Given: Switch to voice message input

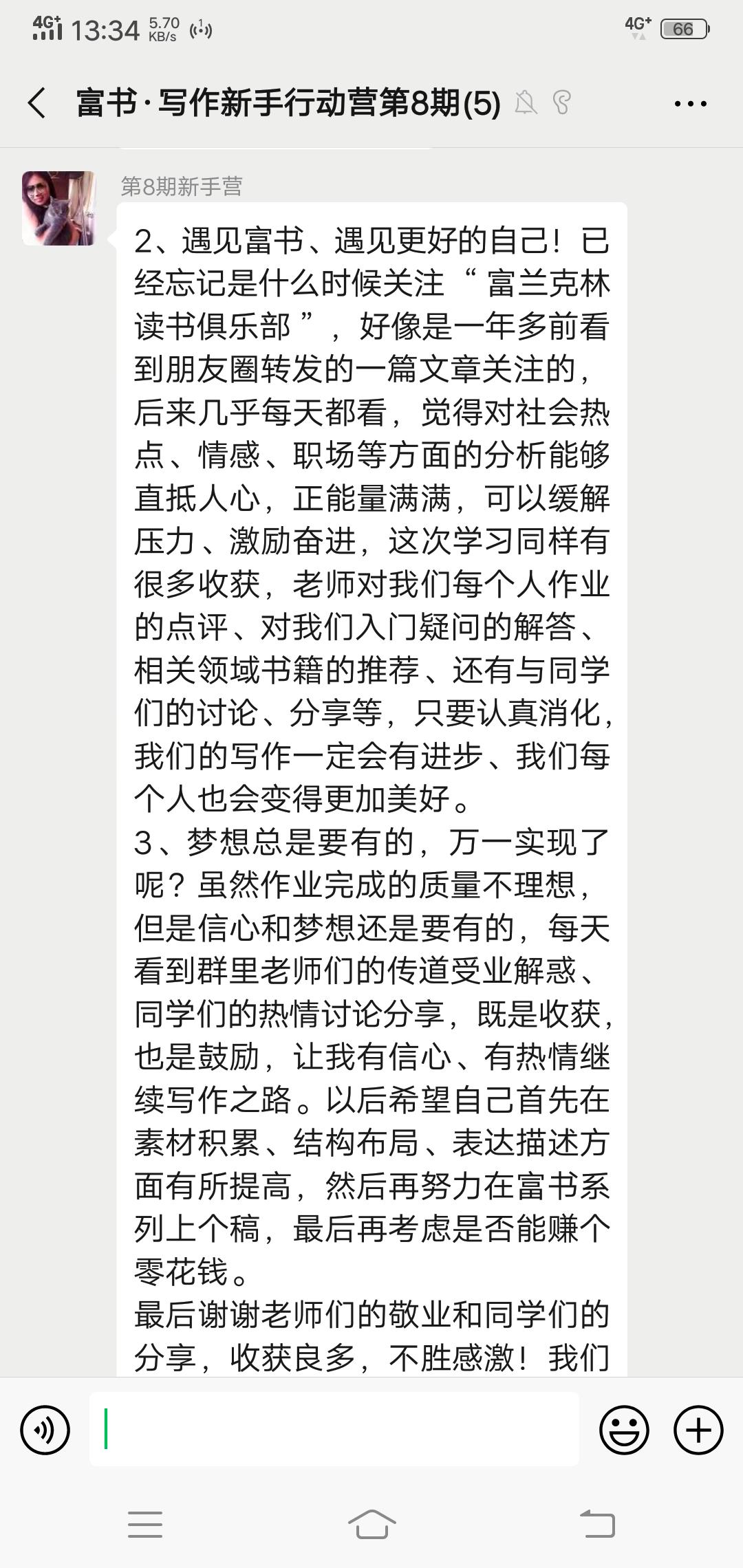Looking at the screenshot, I should pyautogui.click(x=45, y=1430).
